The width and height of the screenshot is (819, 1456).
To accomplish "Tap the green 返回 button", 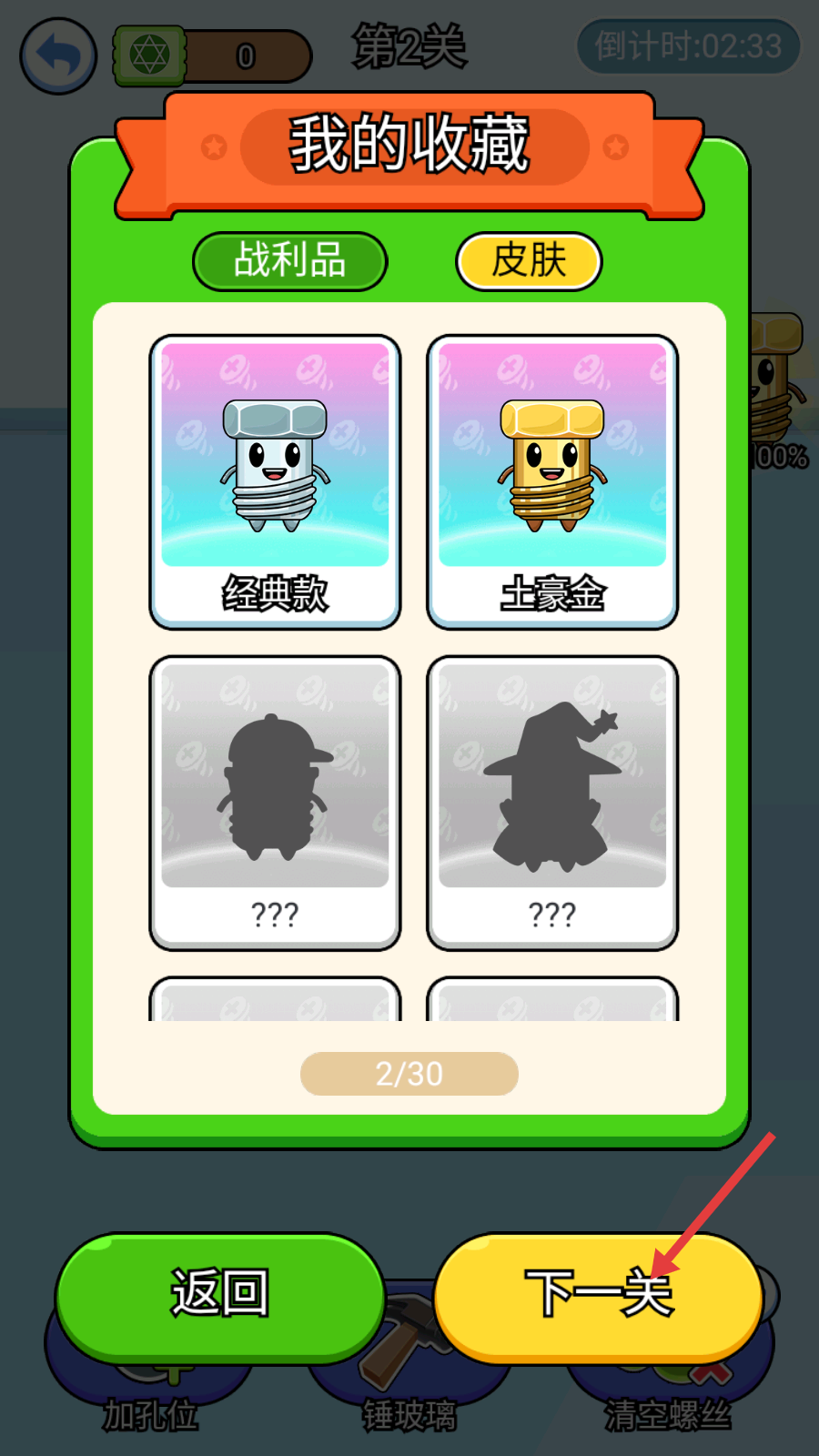I will point(220,1294).
